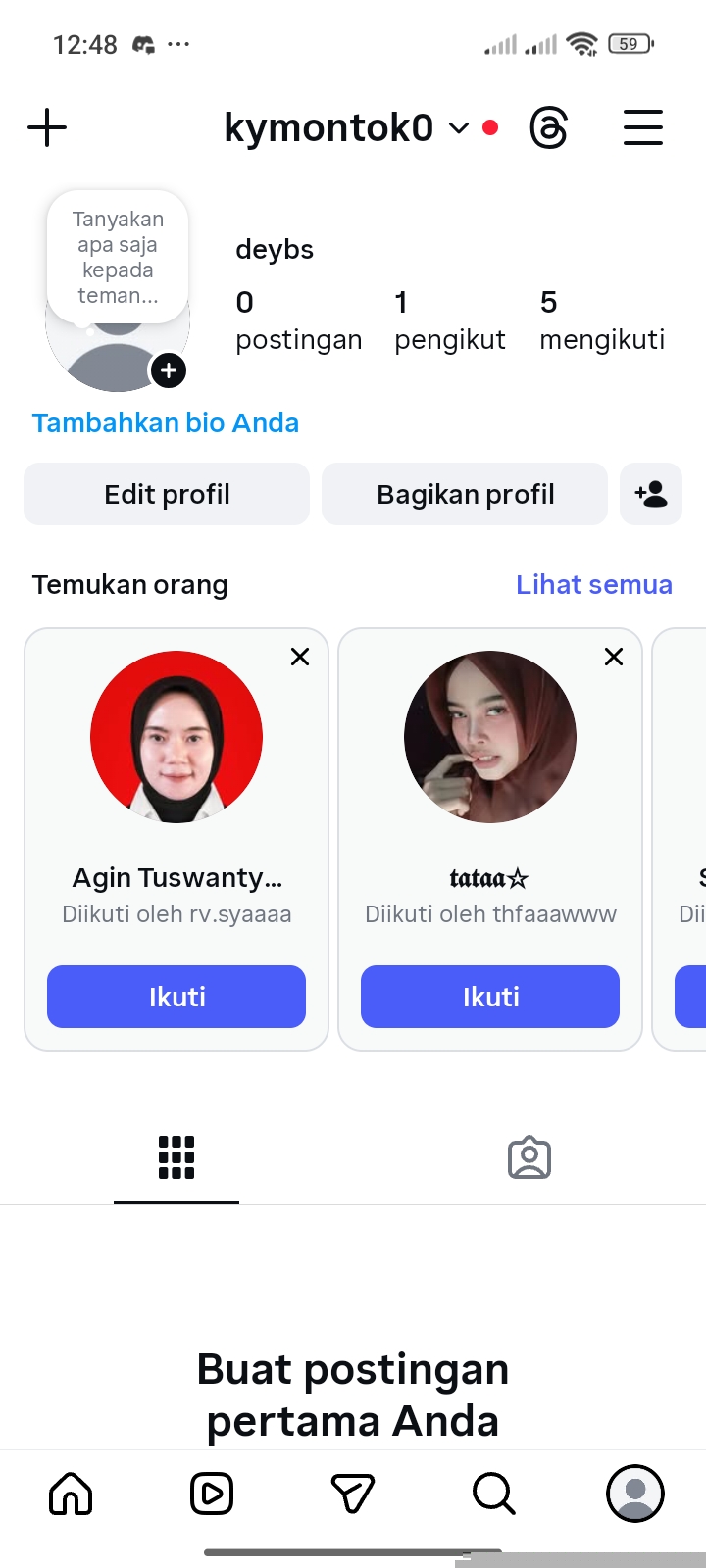Open the Reels tab
706x1568 pixels.
click(x=212, y=1494)
